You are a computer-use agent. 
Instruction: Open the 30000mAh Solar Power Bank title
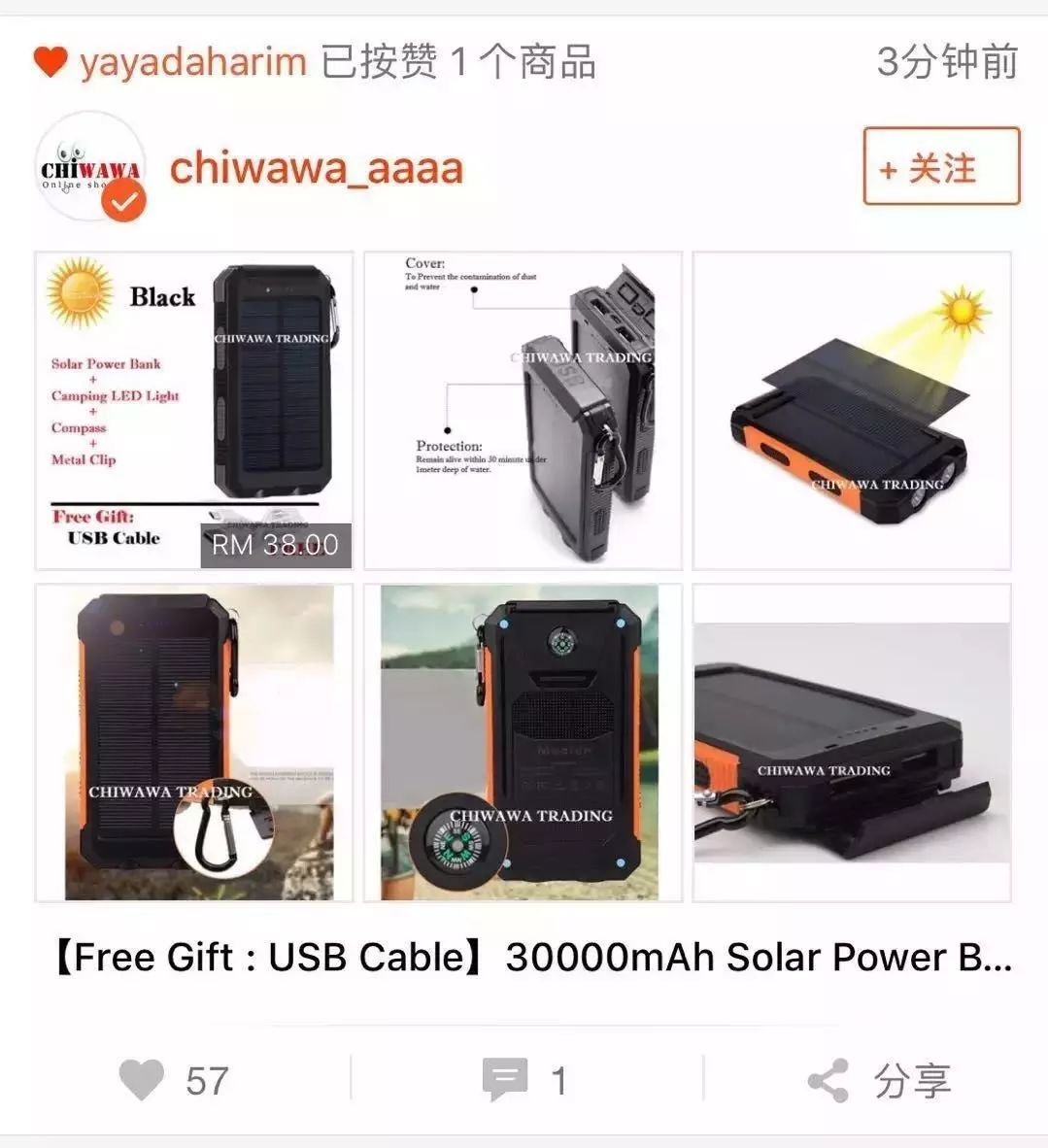pyautogui.click(x=532, y=958)
